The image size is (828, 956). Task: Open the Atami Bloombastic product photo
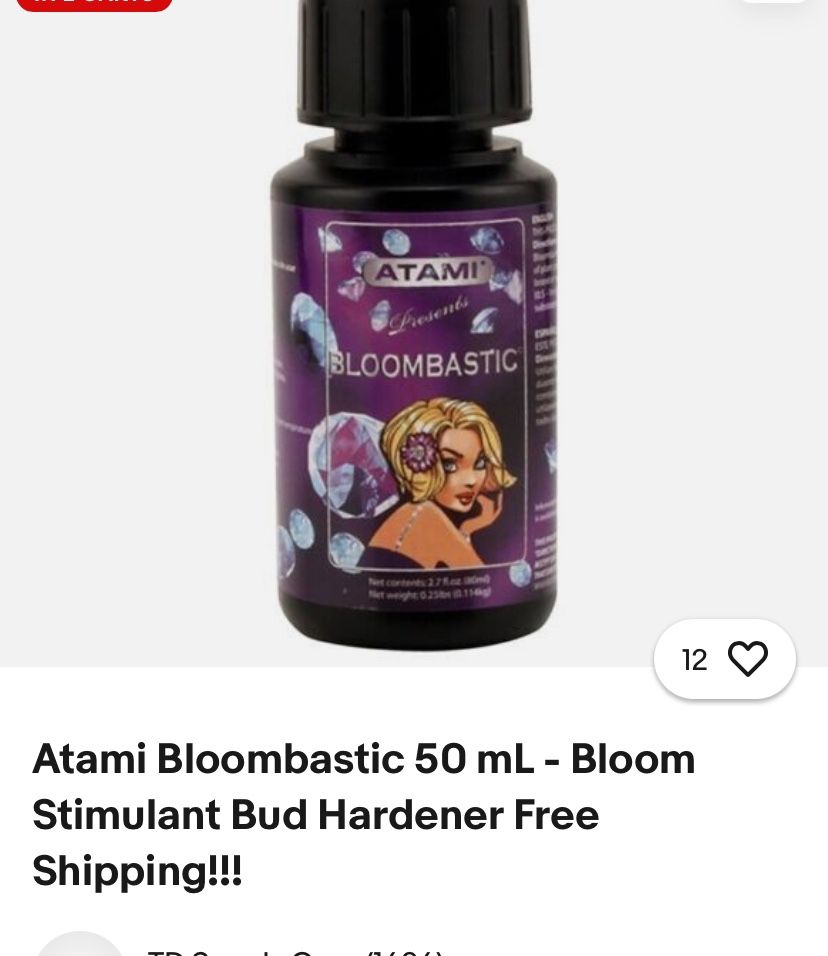[x=414, y=330]
